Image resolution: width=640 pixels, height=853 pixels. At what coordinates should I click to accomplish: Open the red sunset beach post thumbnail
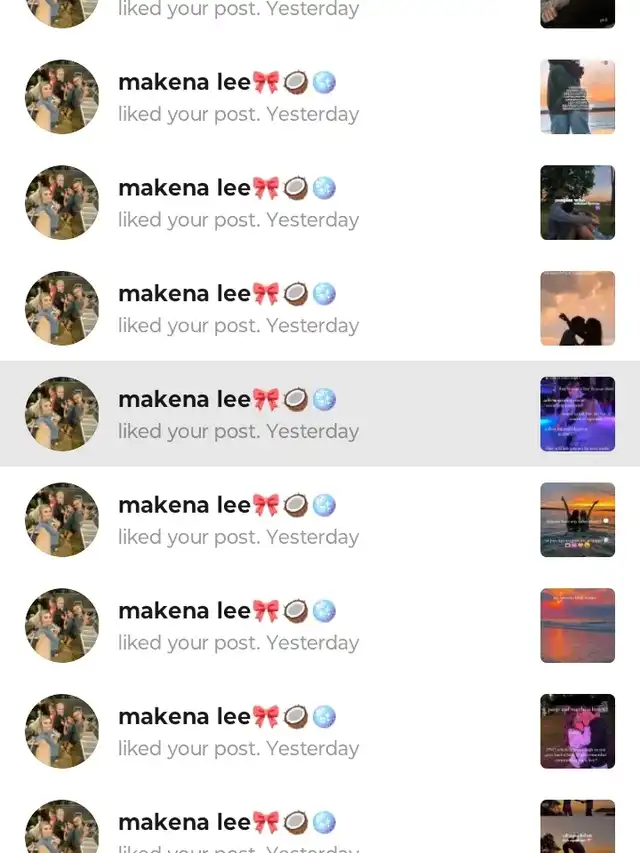tap(577, 626)
